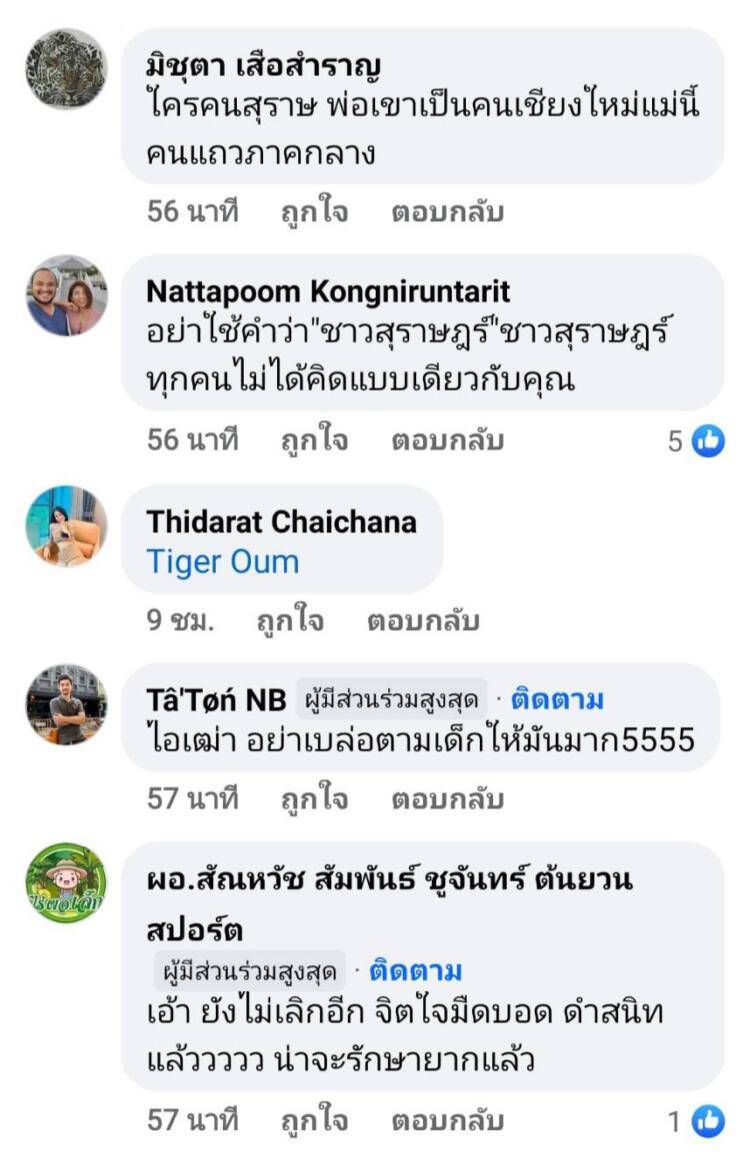Open ผอ.สัณหวัช's profile picture
Screen dimensions: 750x1158
click(66, 883)
